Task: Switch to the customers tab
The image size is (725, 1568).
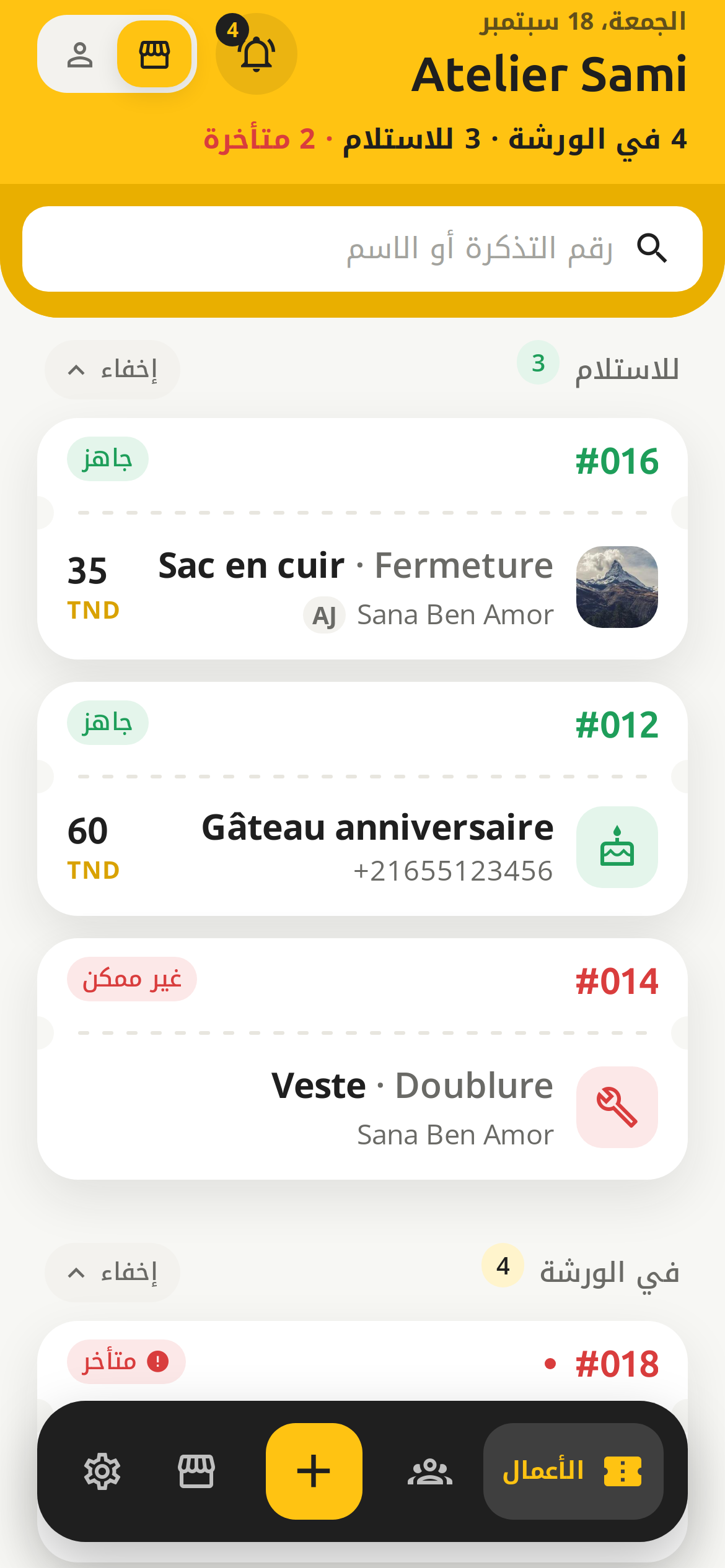Action: (x=430, y=1471)
